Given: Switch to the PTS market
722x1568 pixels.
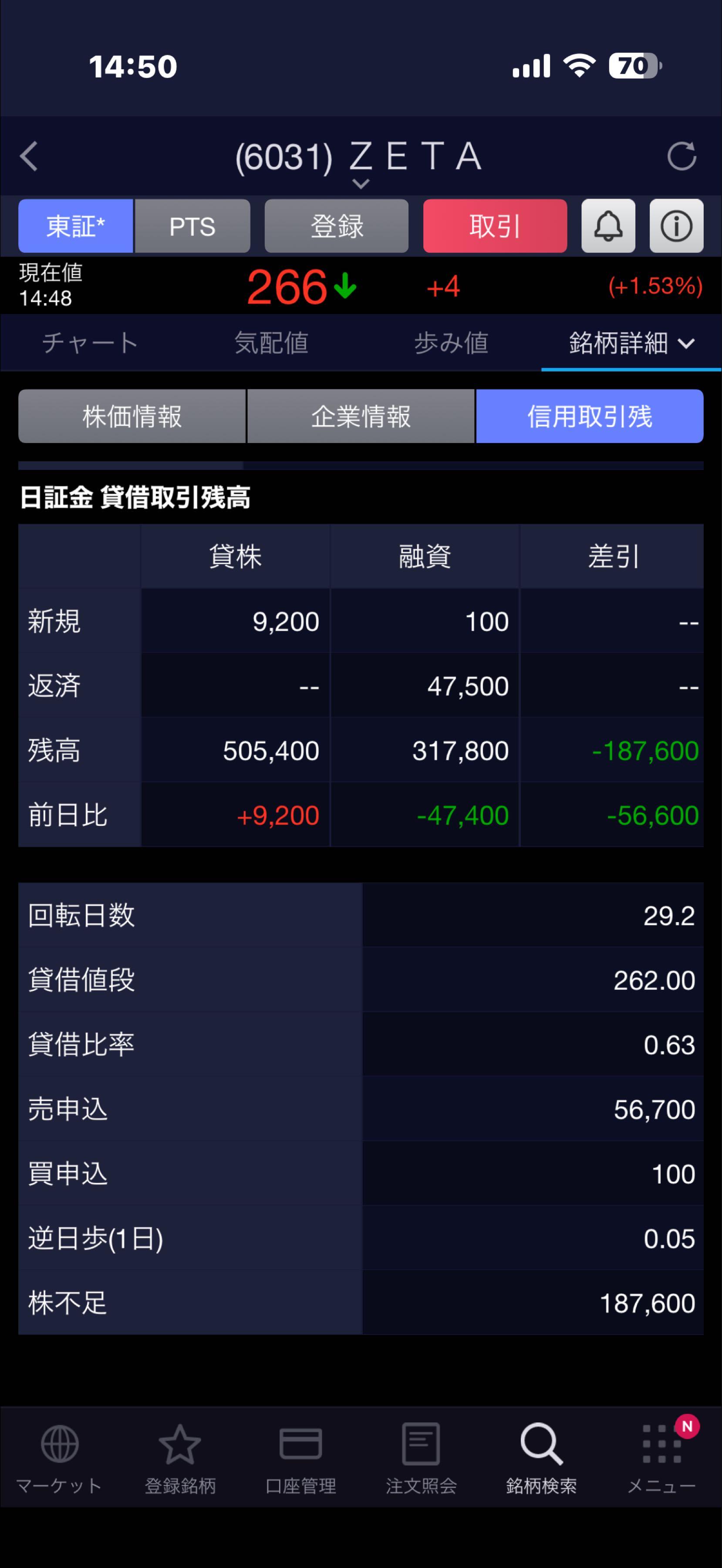Looking at the screenshot, I should tap(192, 226).
